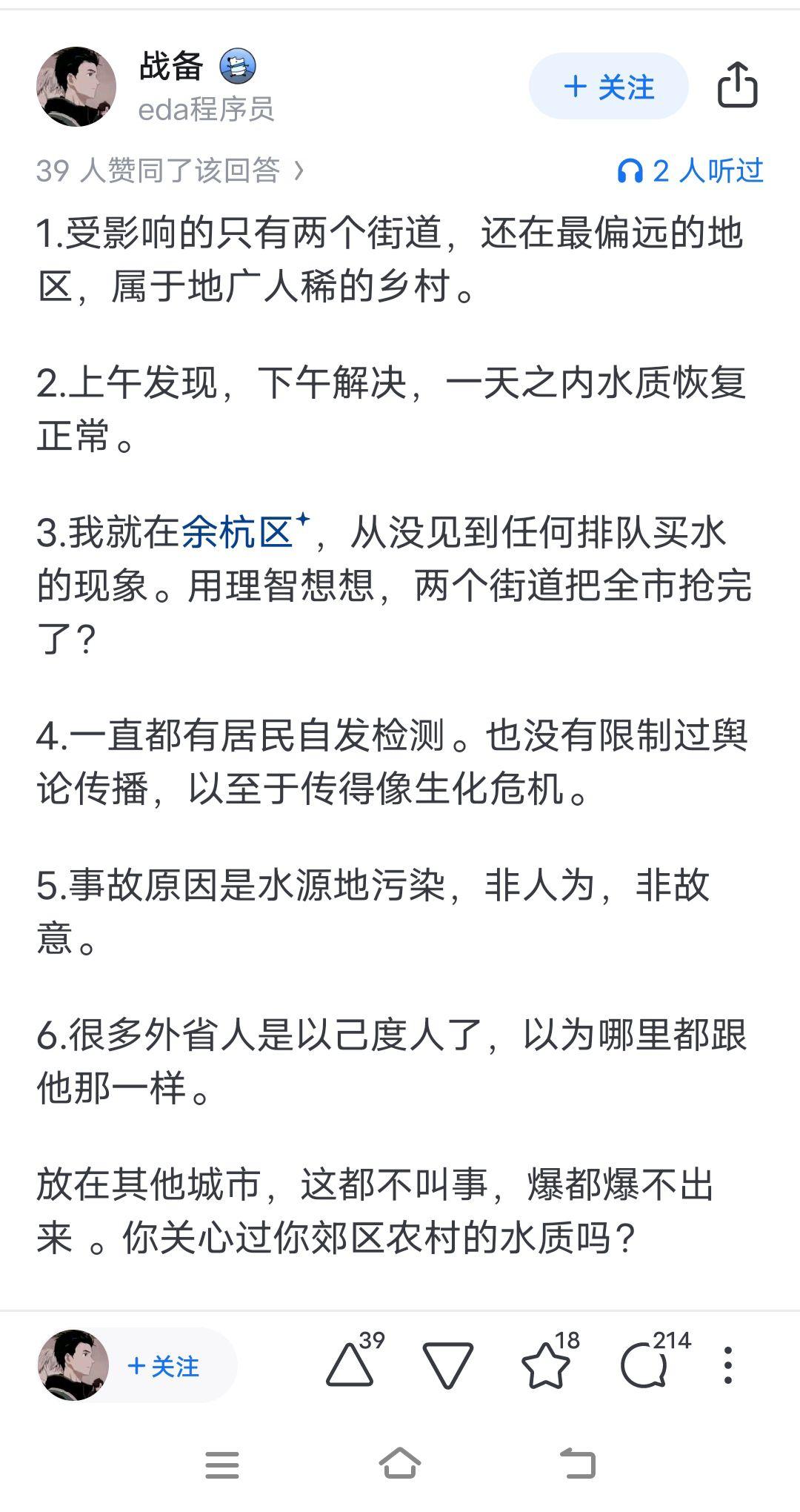This screenshot has width=800, height=1512.
Task: Listen to the answer audio
Action: tap(690, 170)
